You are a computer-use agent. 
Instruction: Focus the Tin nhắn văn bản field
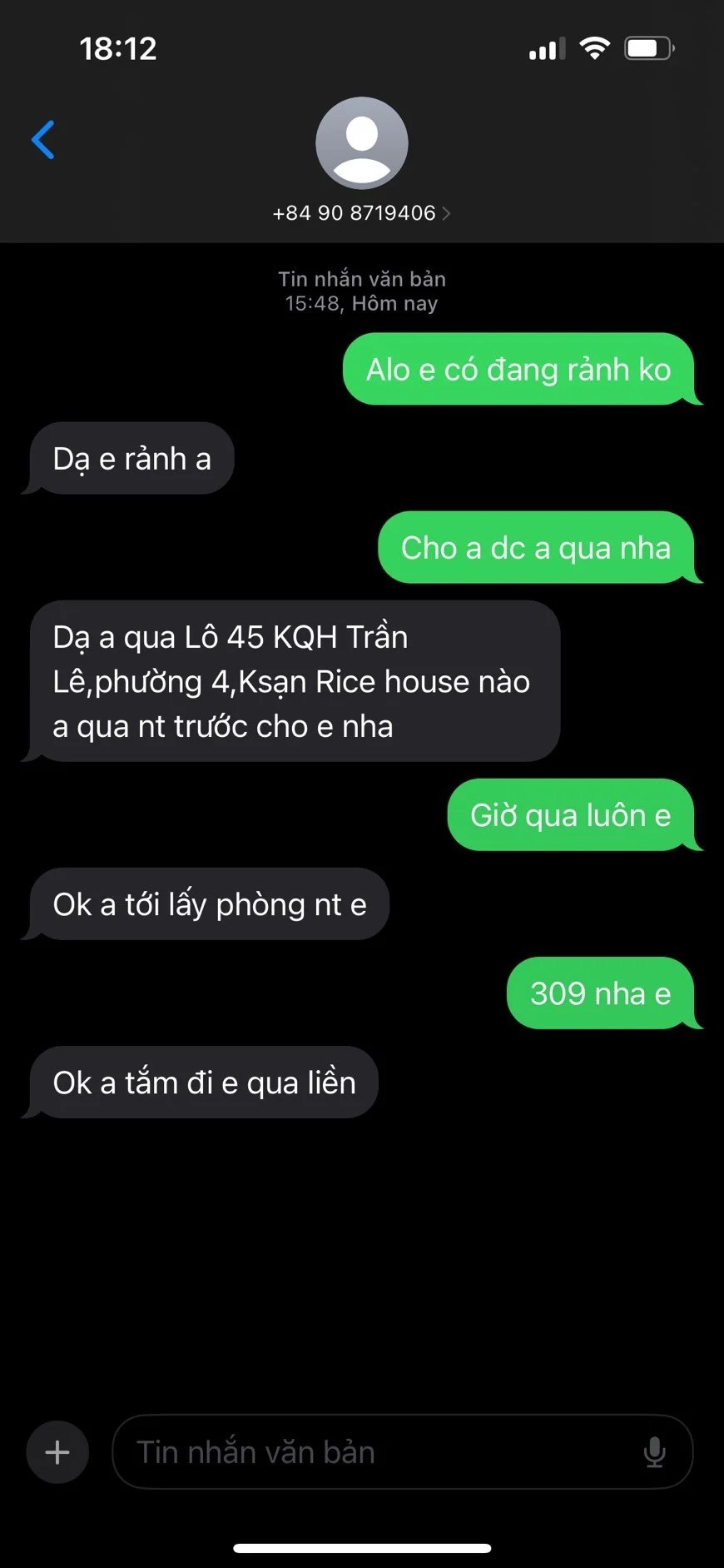tap(374, 1452)
